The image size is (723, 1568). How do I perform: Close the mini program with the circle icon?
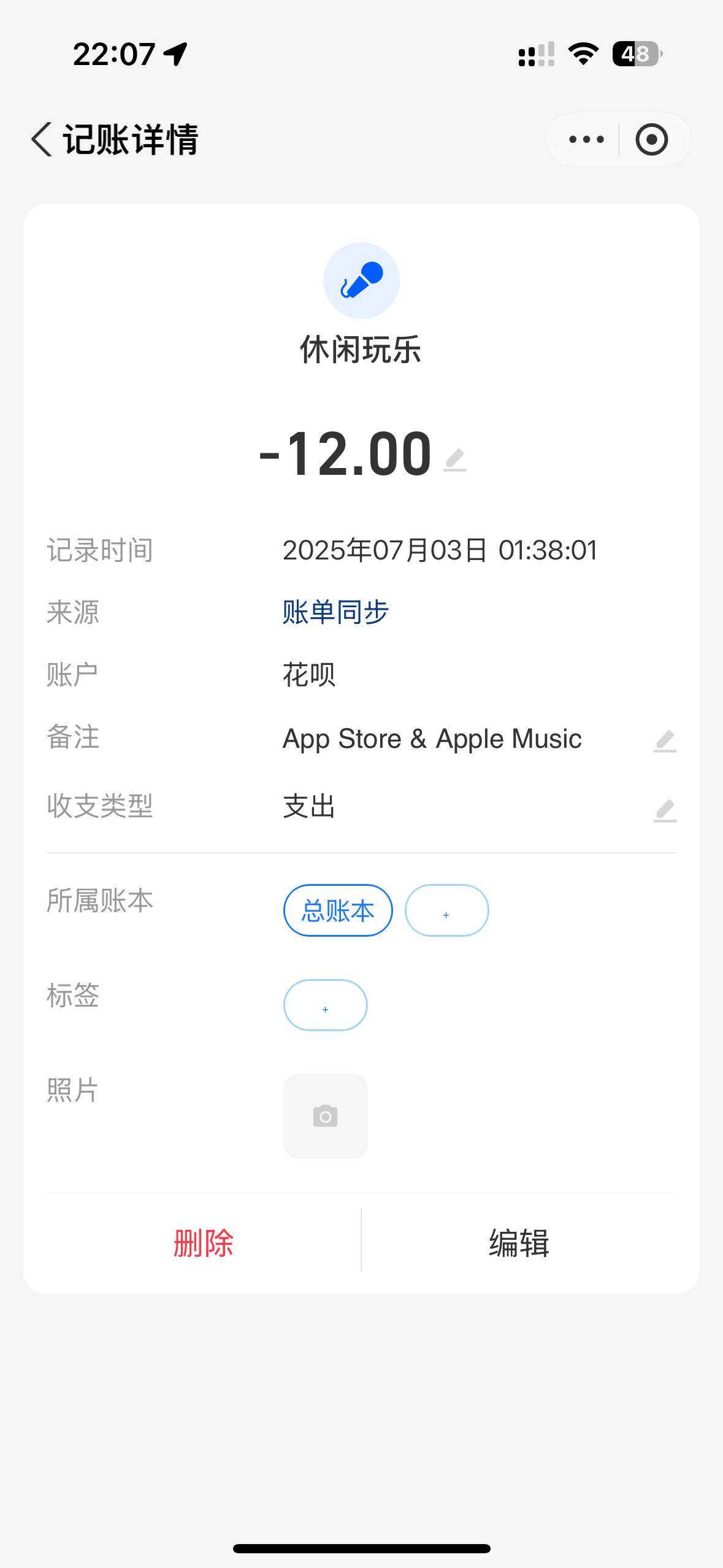(651, 139)
